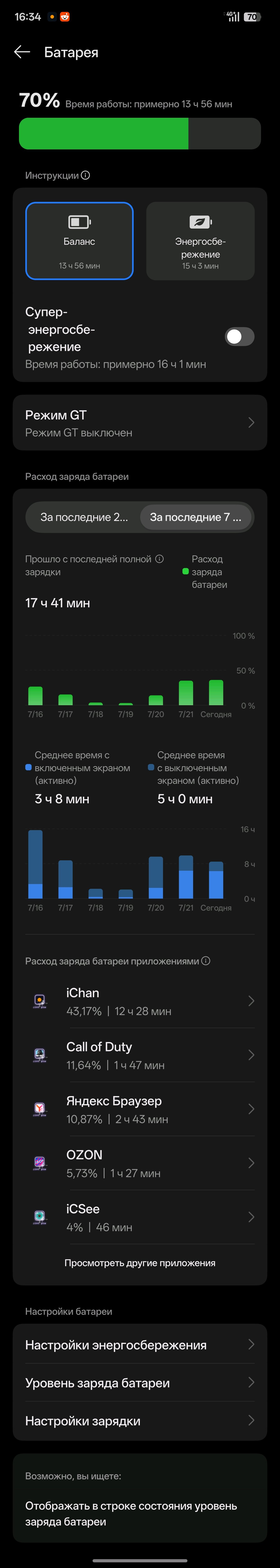Select the Баланс battery mode
Screen dimensions: 280x1568
[x=79, y=241]
